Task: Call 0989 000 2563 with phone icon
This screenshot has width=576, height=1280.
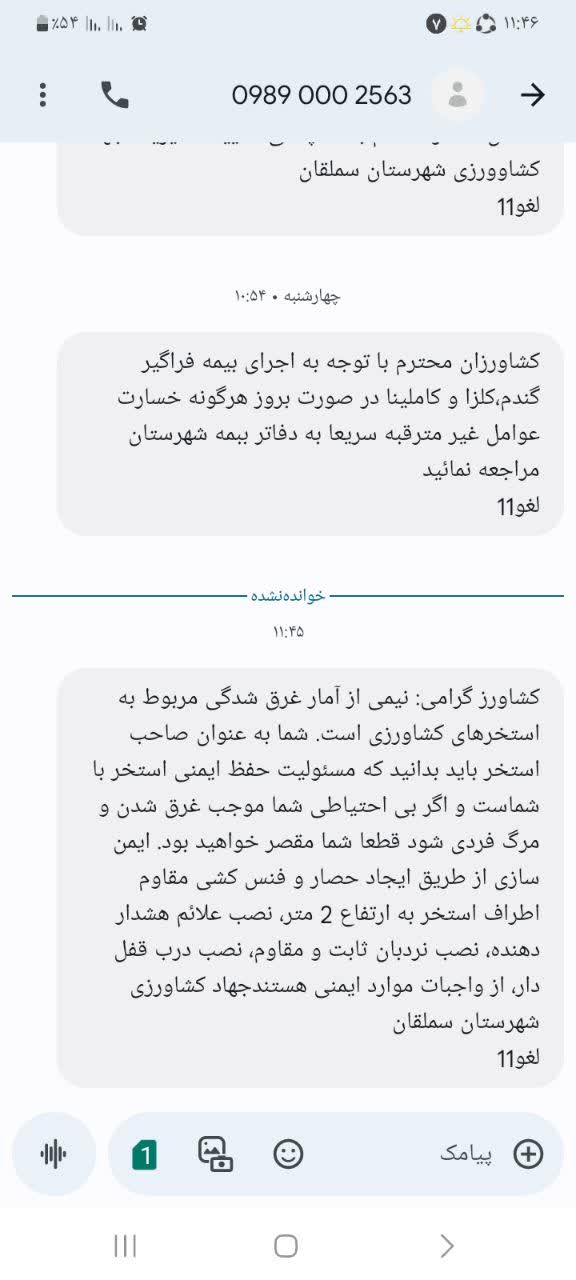Action: coord(115,95)
